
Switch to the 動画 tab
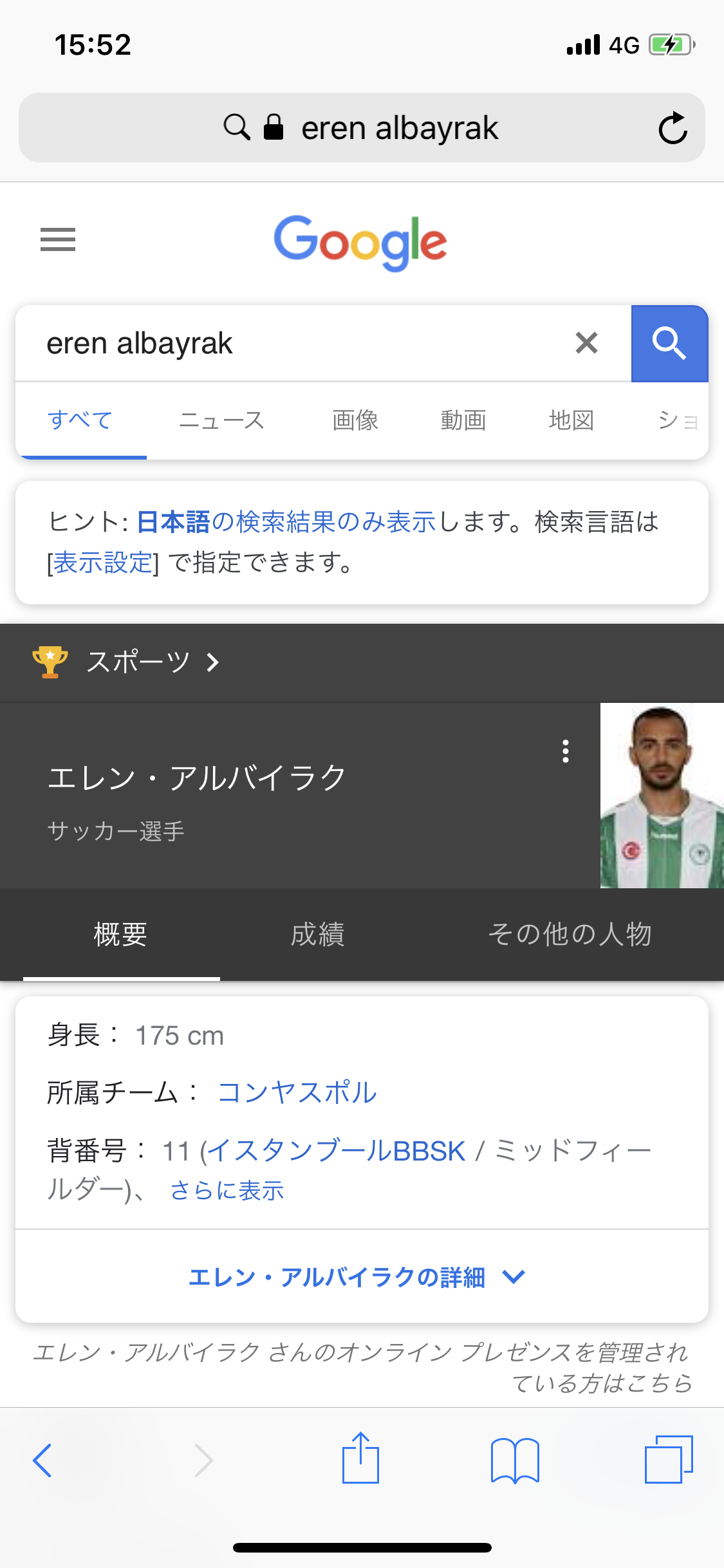(x=463, y=420)
